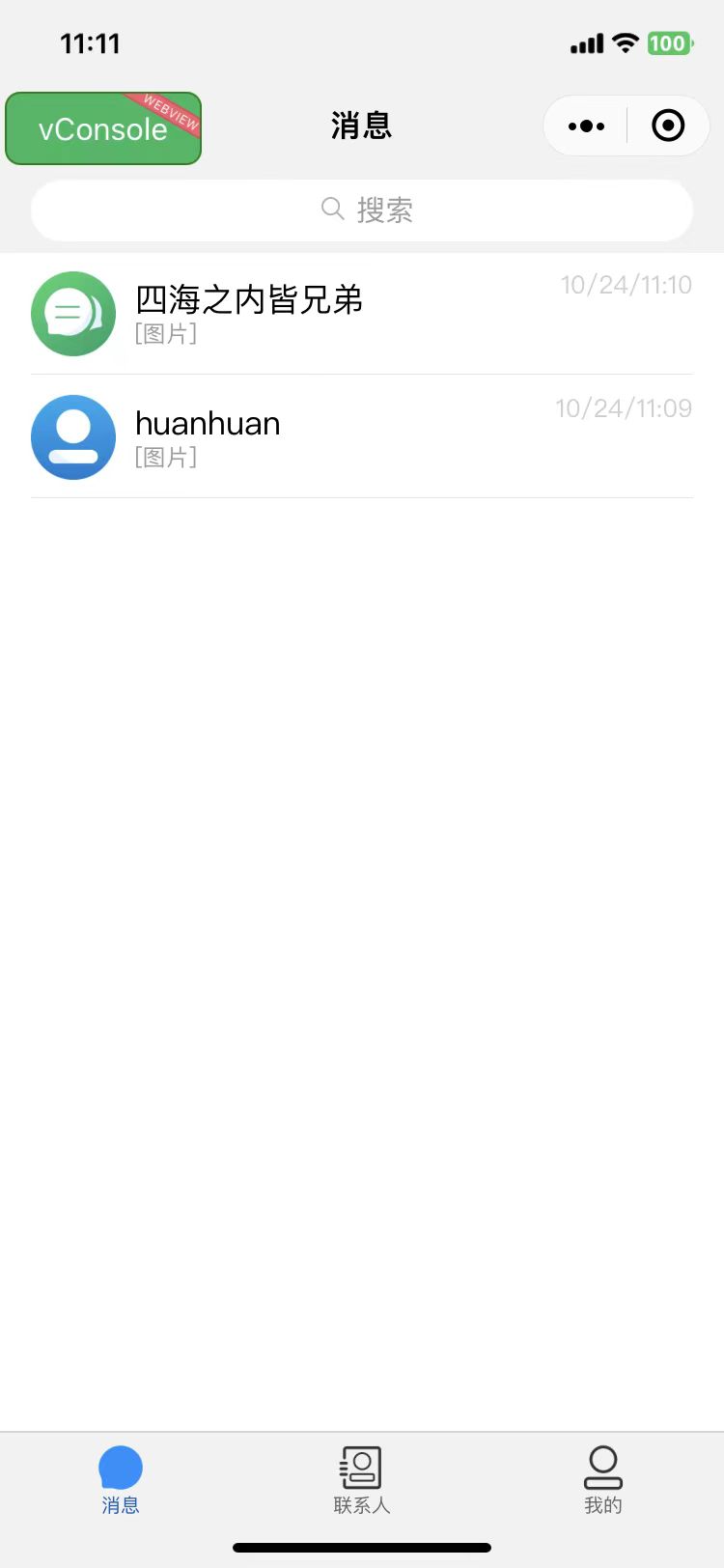Screen dimensions: 724x1568
Task: Switch to the 联系人 tab
Action: click(362, 1479)
